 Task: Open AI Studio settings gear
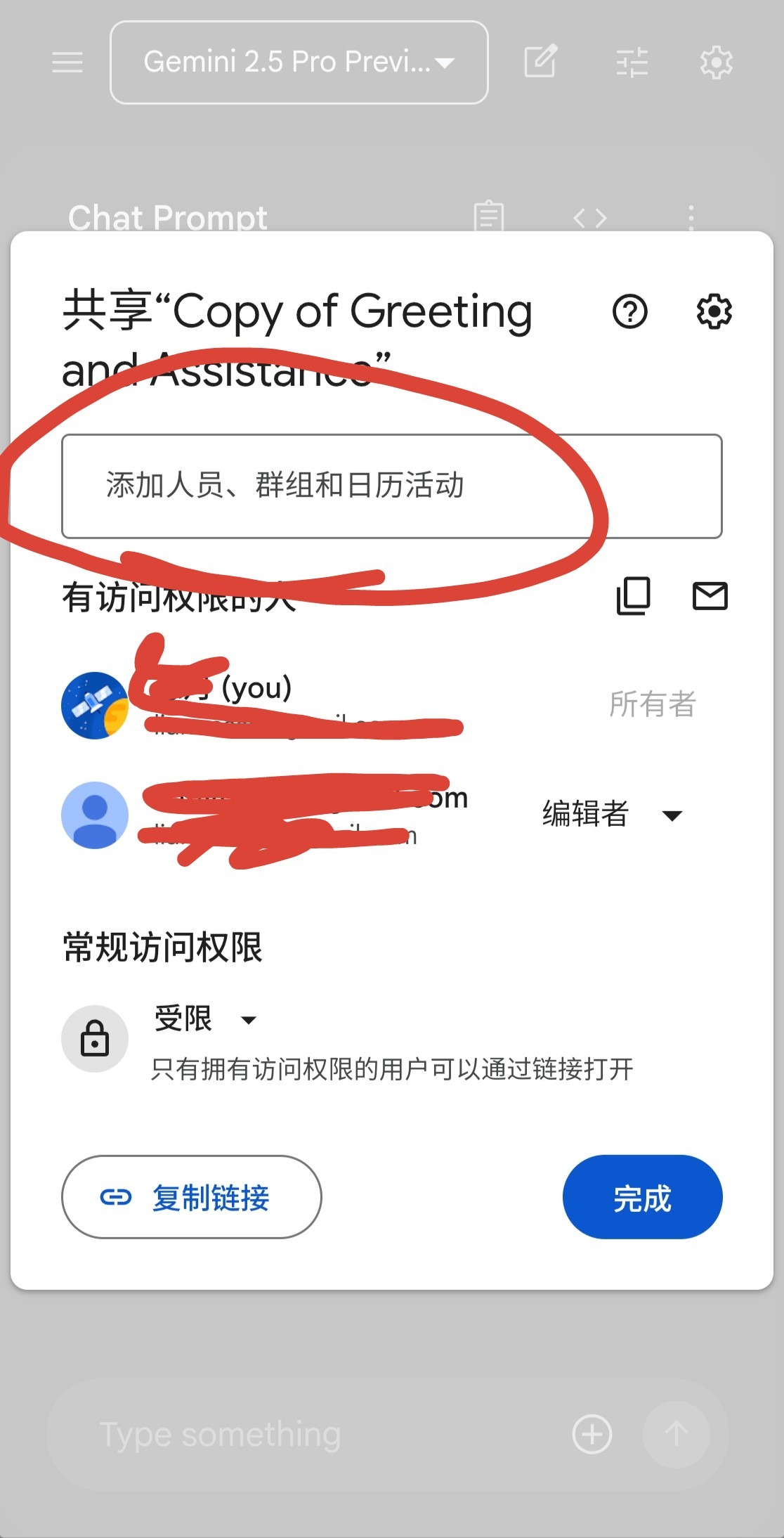click(716, 62)
